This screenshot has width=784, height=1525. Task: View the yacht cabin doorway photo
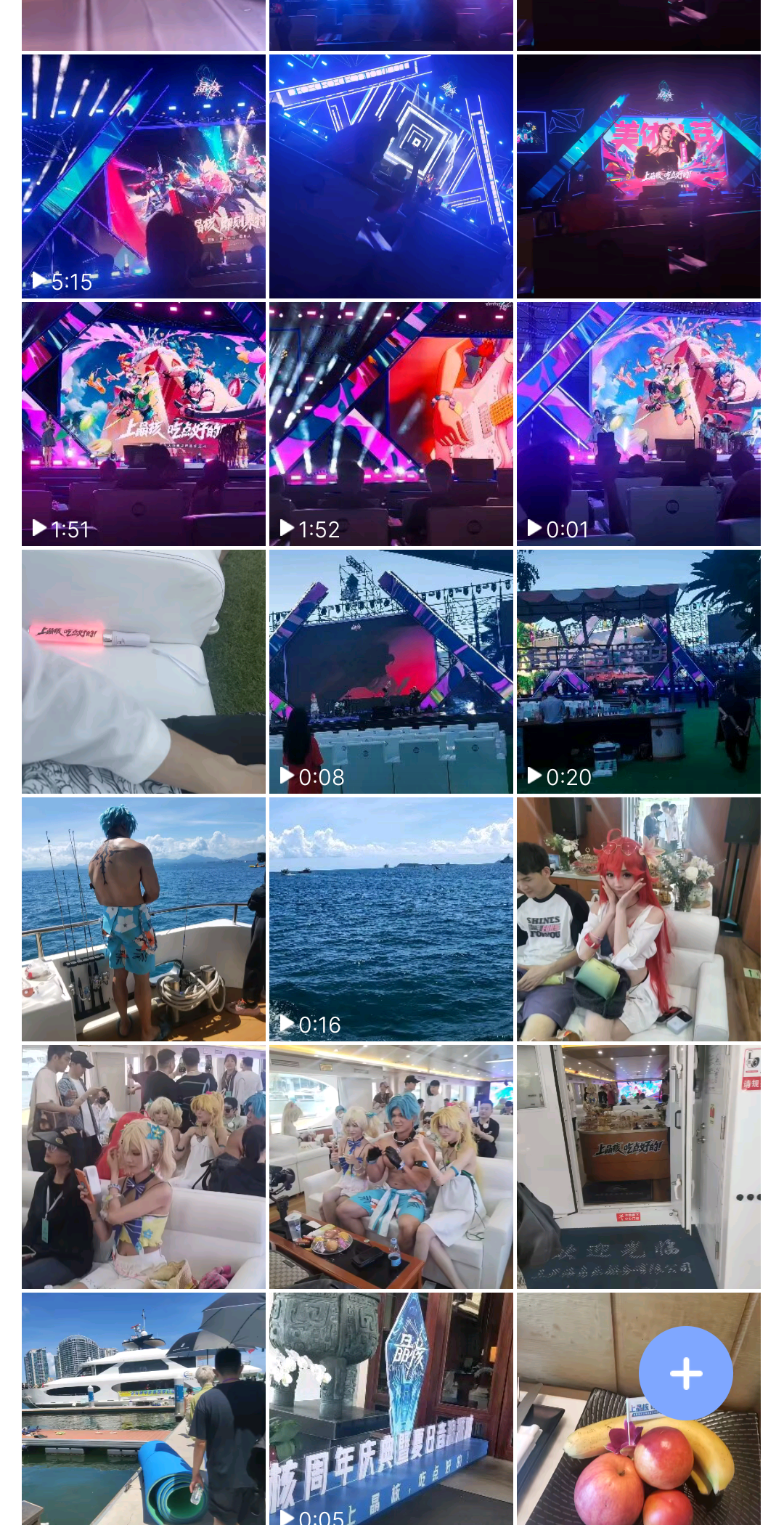tap(639, 1167)
